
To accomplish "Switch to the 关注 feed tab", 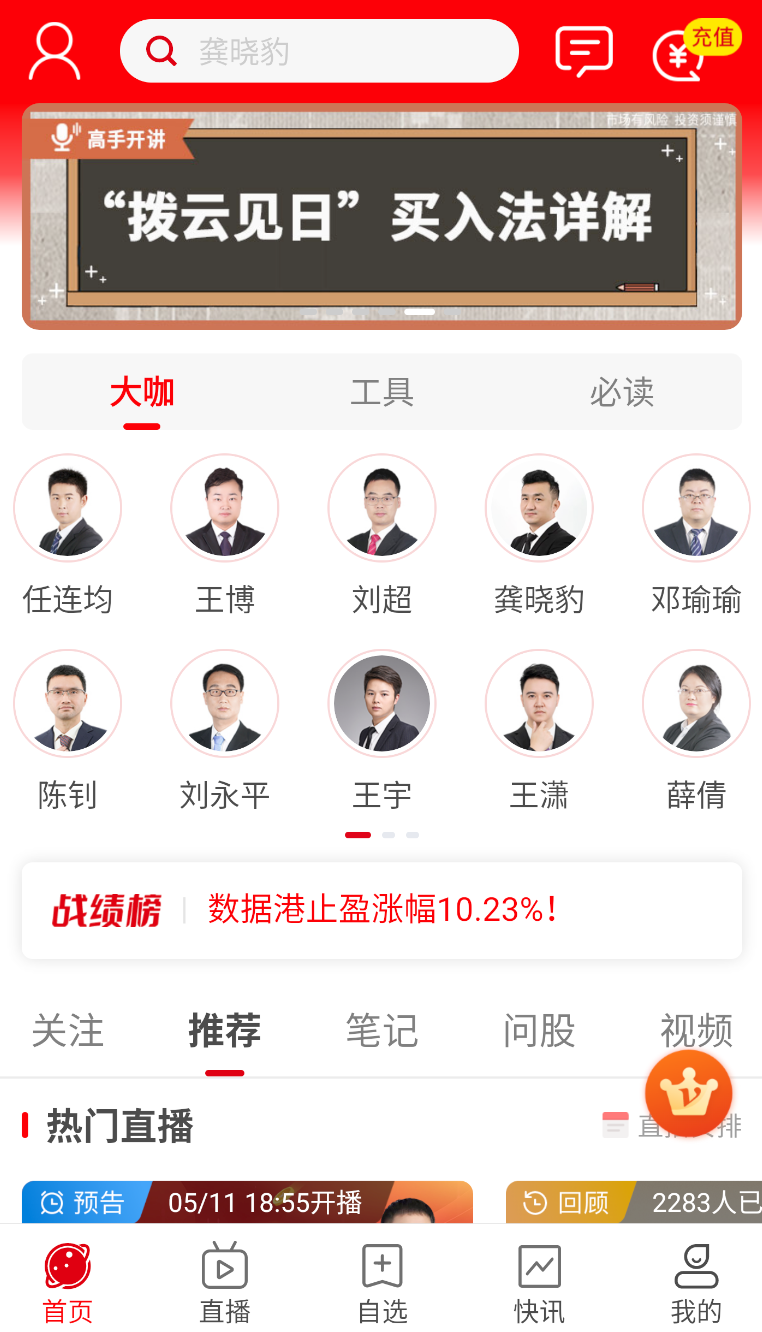I will coord(67,1031).
